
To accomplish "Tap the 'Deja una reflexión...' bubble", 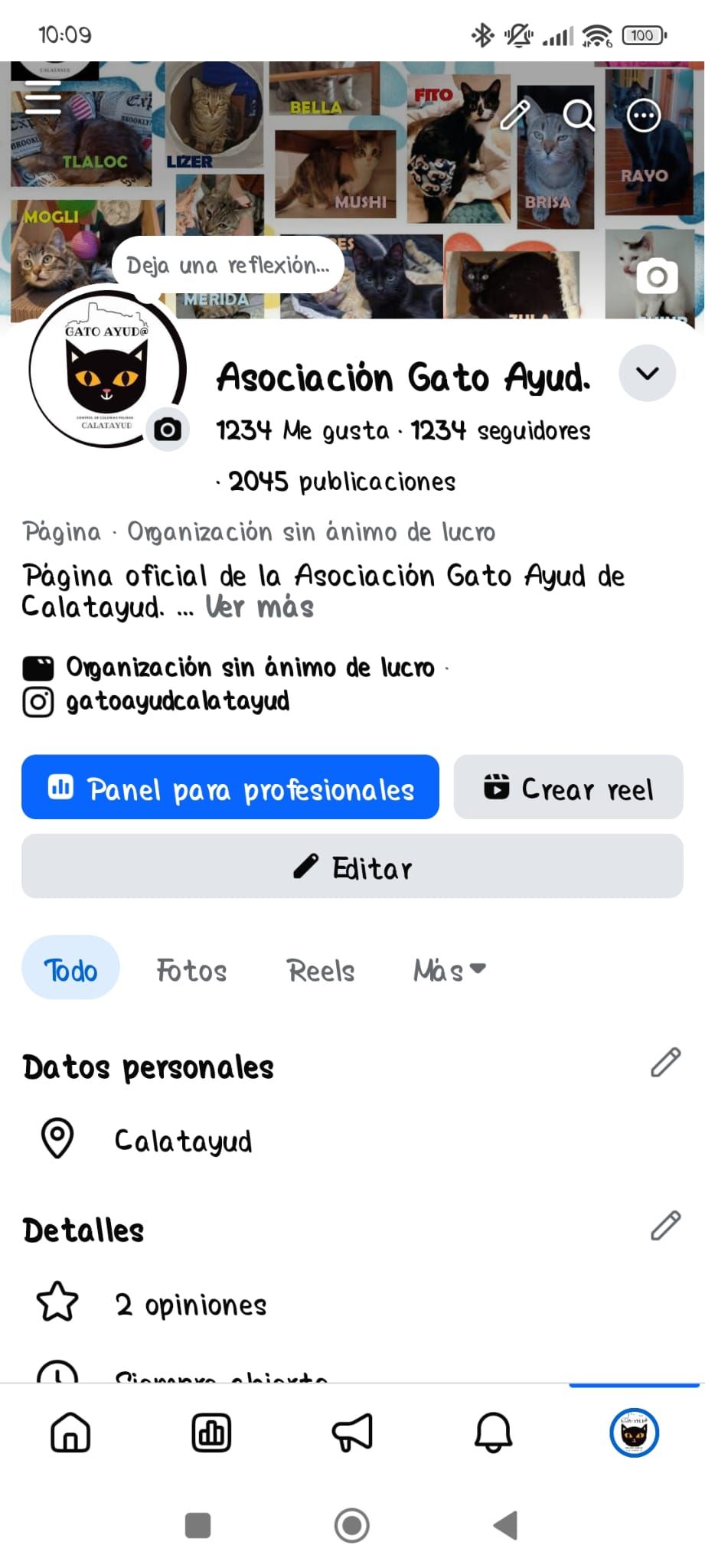I will pyautogui.click(x=228, y=265).
